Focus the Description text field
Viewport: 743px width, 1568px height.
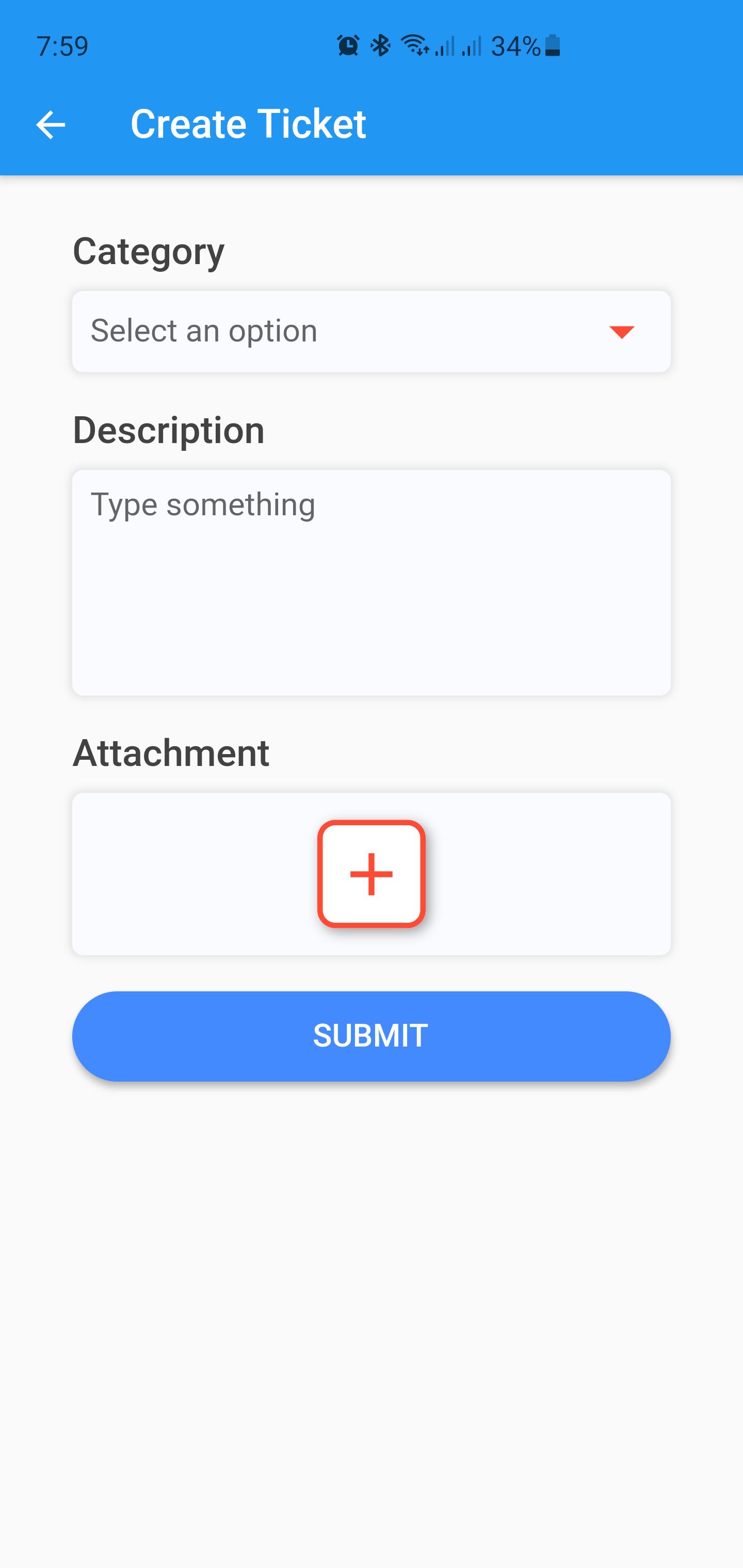(371, 581)
